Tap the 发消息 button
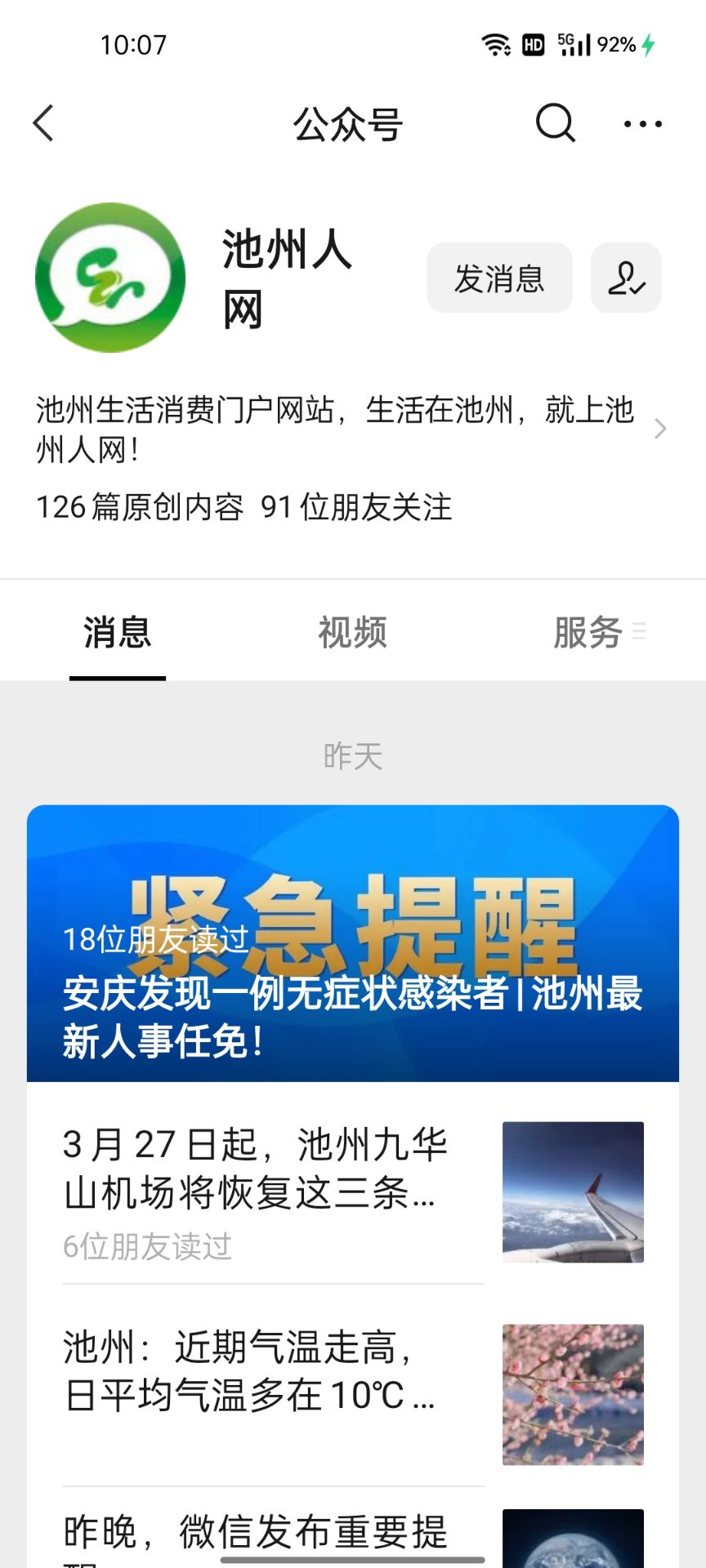 tap(499, 278)
